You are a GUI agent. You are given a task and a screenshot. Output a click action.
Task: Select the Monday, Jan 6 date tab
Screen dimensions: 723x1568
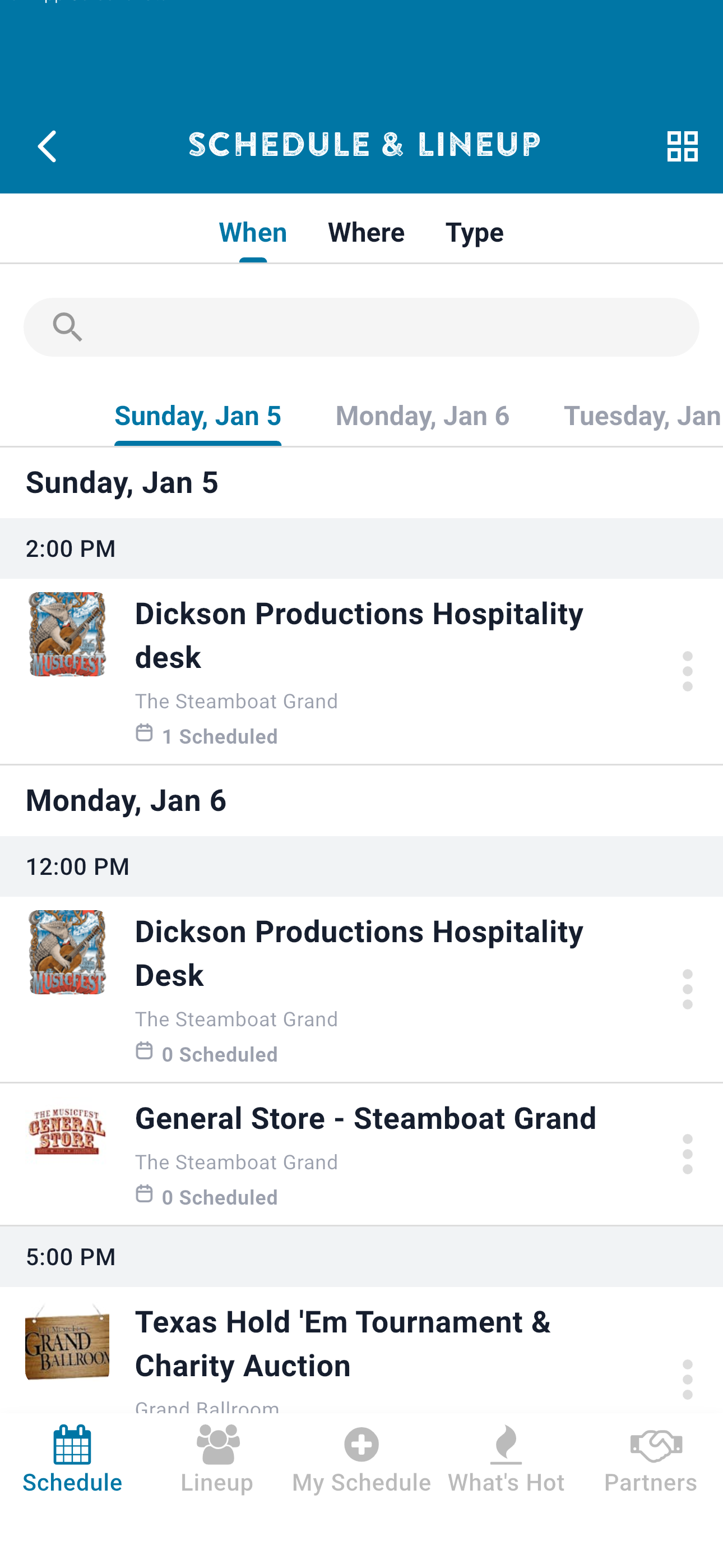click(x=423, y=416)
